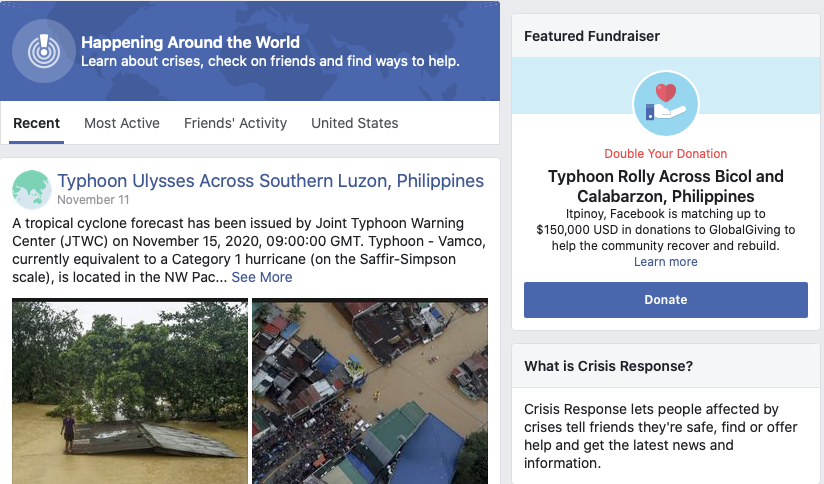Image resolution: width=824 pixels, height=484 pixels.
Task: Switch to the Recent tab
Action: pyautogui.click(x=36, y=123)
